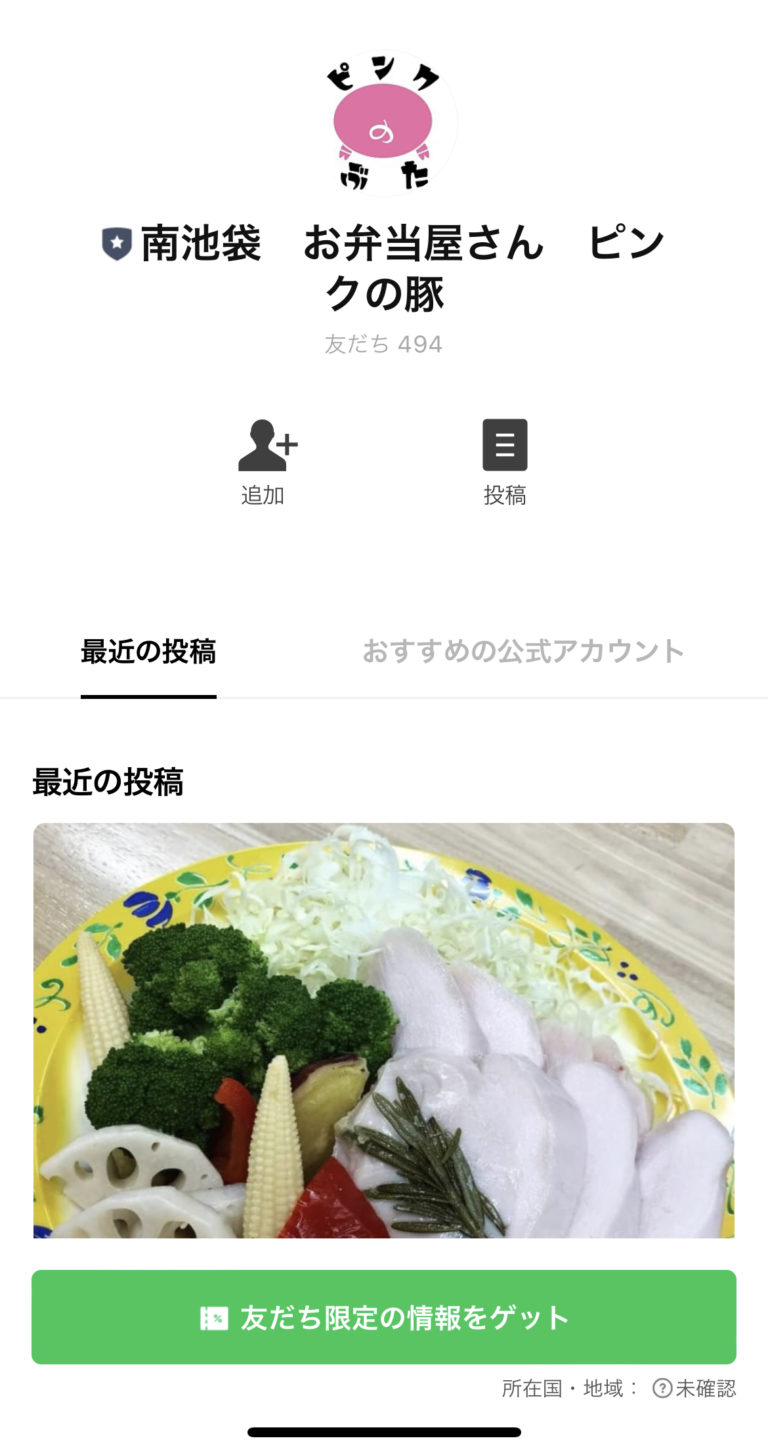
Task: Switch to the おすすめの公式アカウント tab
Action: [x=522, y=650]
